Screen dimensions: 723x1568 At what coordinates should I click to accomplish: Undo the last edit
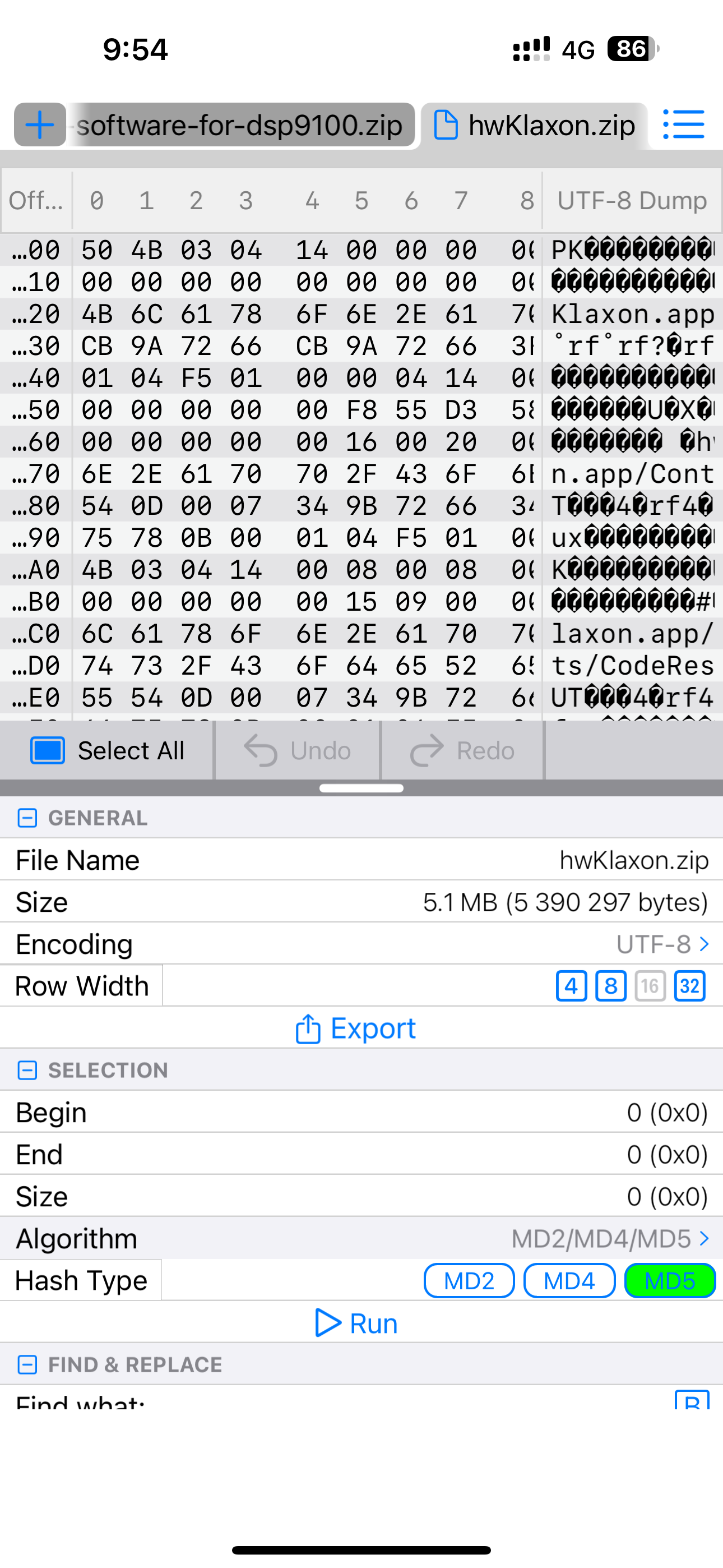(298, 750)
